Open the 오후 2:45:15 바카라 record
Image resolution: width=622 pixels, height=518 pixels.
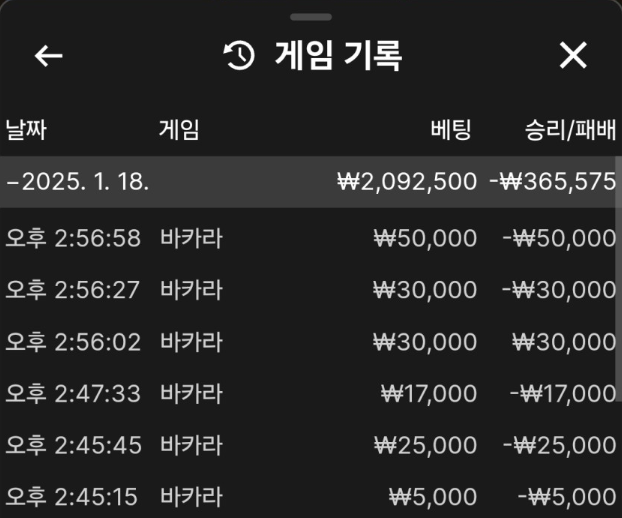[x=310, y=496]
